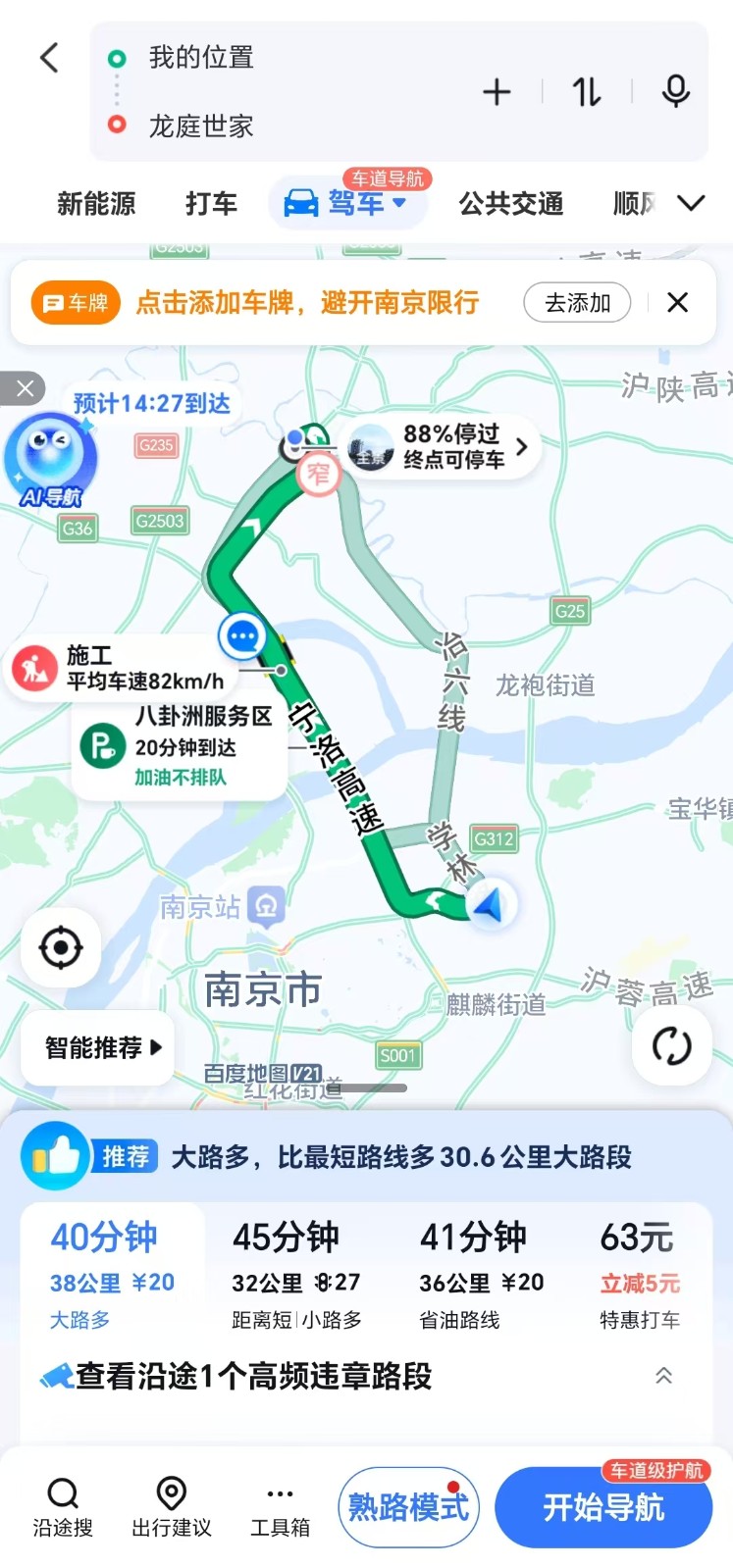Expand more travel modes chevron
The height and width of the screenshot is (1568, 733).
[691, 203]
